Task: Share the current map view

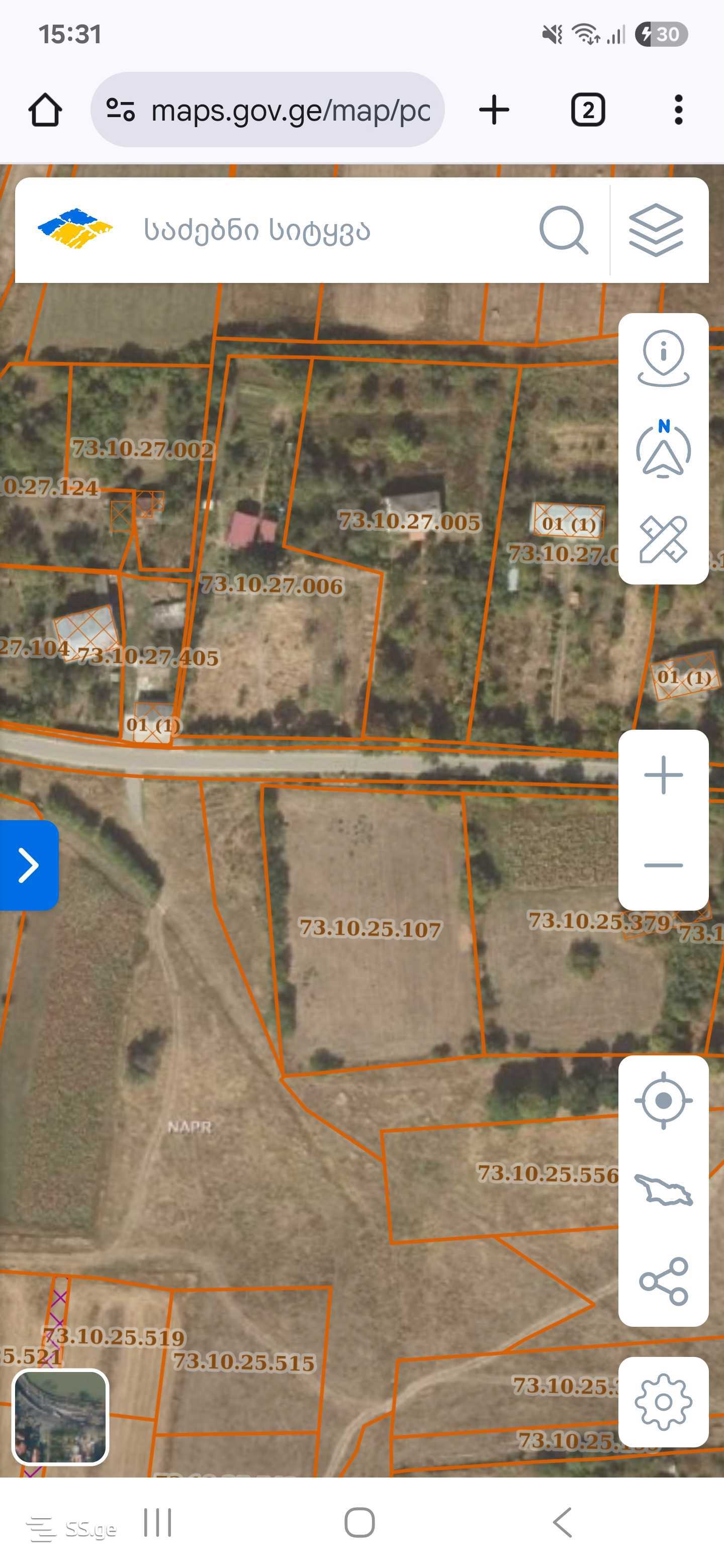Action: (663, 1281)
